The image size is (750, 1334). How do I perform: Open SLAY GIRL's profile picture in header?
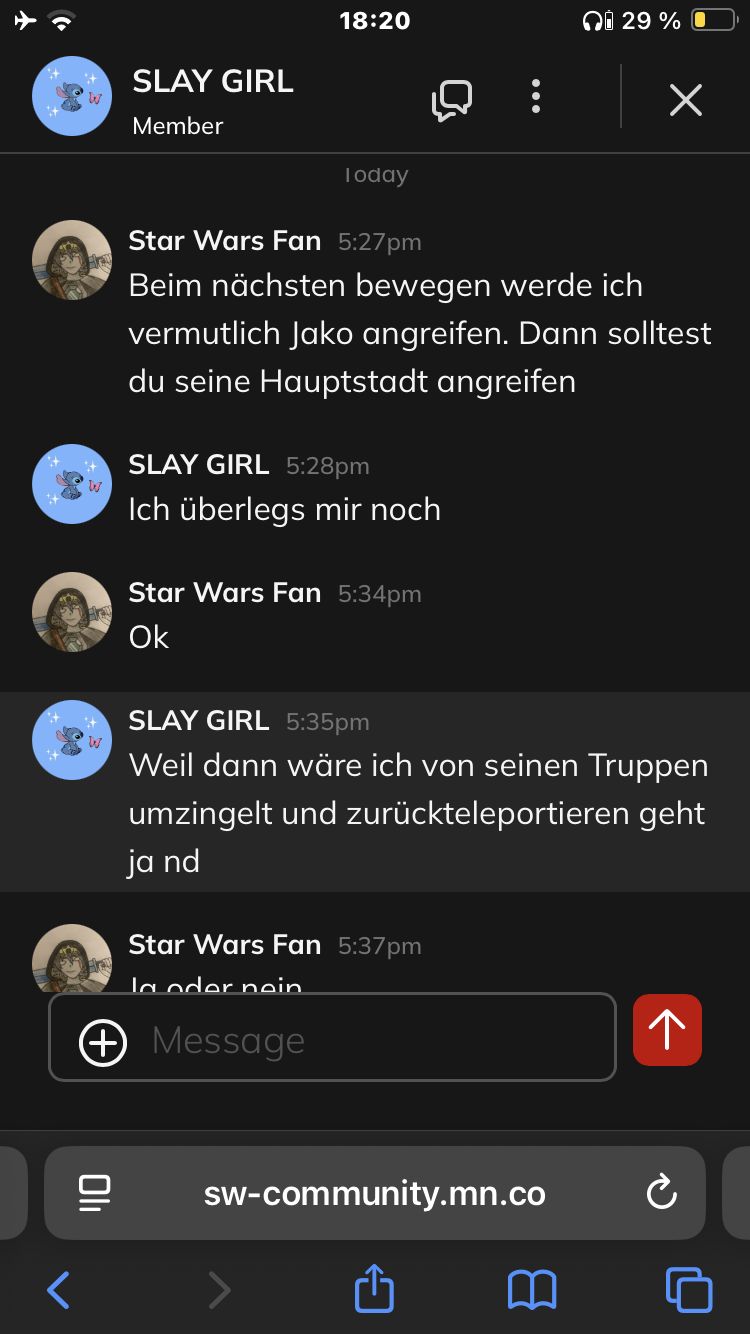pyautogui.click(x=72, y=97)
